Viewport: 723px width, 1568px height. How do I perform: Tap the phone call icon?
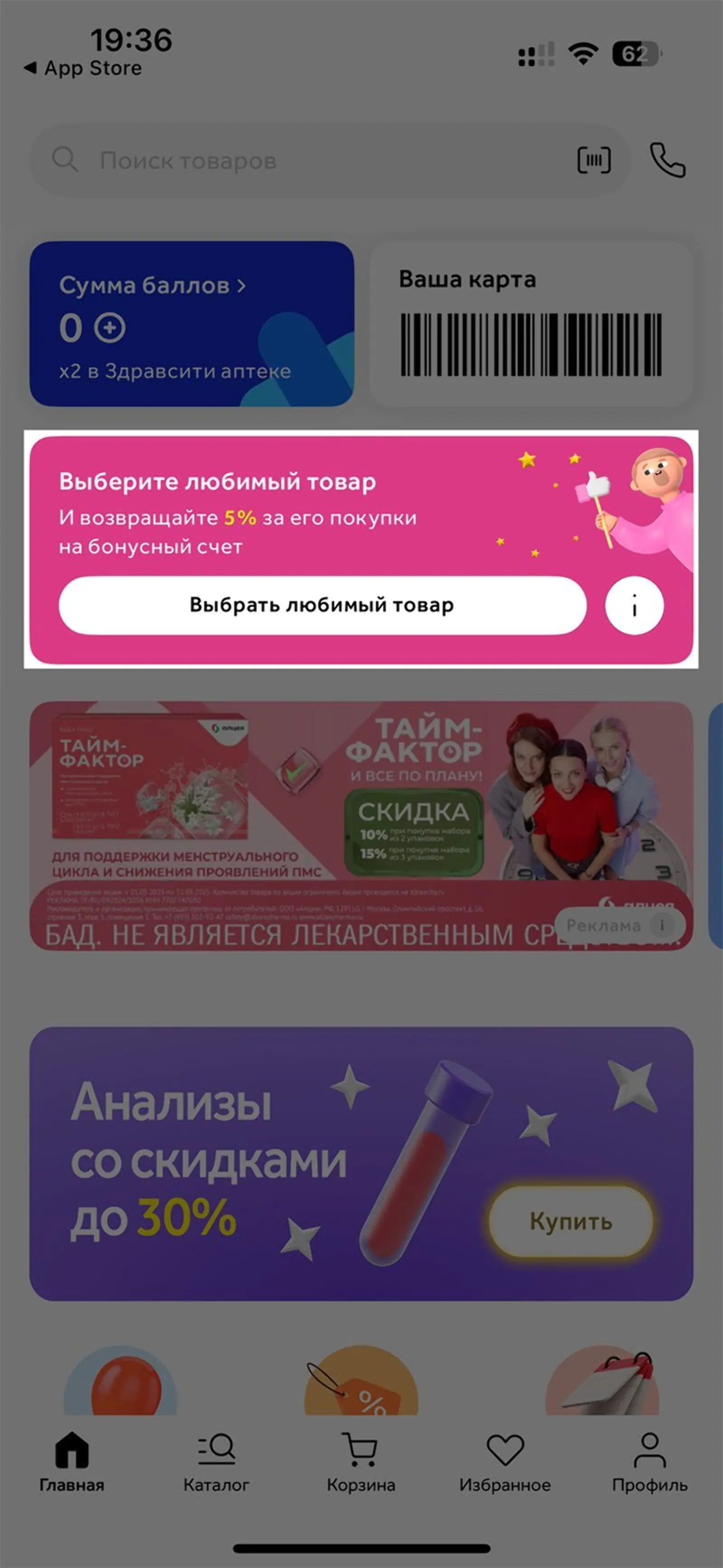coord(667,161)
